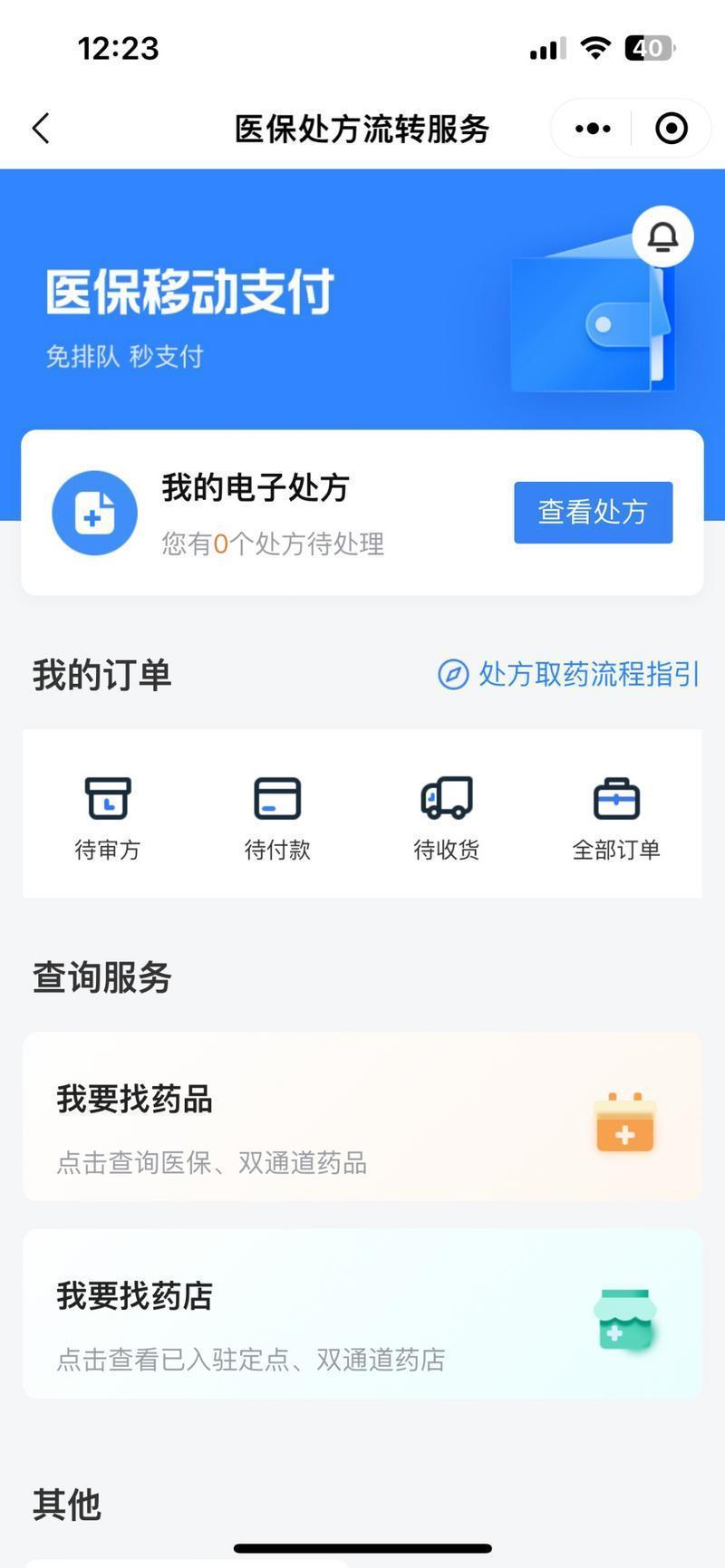This screenshot has width=725, height=1568.
Task: Open the 处方取药流程指引 guide link
Action: pyautogui.click(x=569, y=674)
